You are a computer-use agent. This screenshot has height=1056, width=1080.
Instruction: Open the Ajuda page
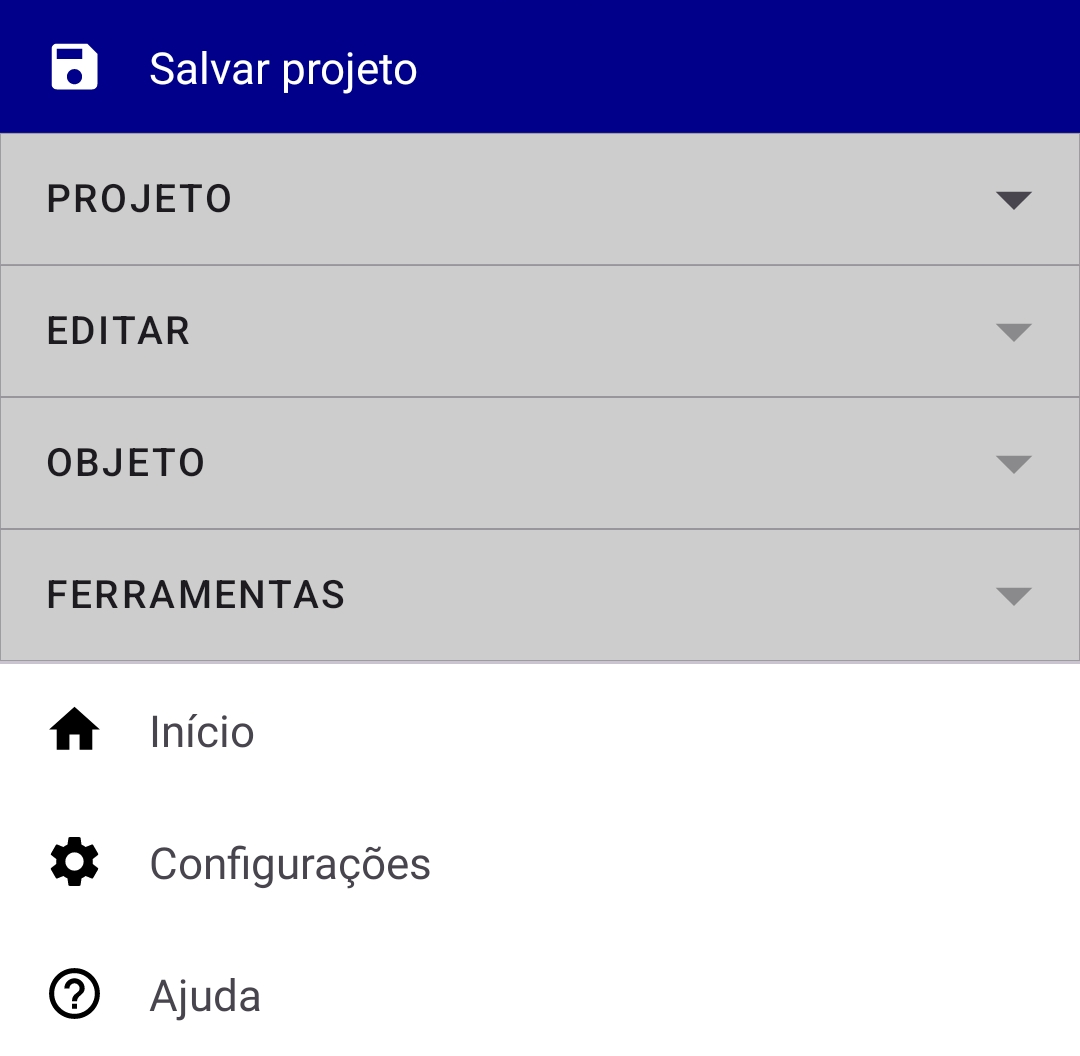(205, 996)
